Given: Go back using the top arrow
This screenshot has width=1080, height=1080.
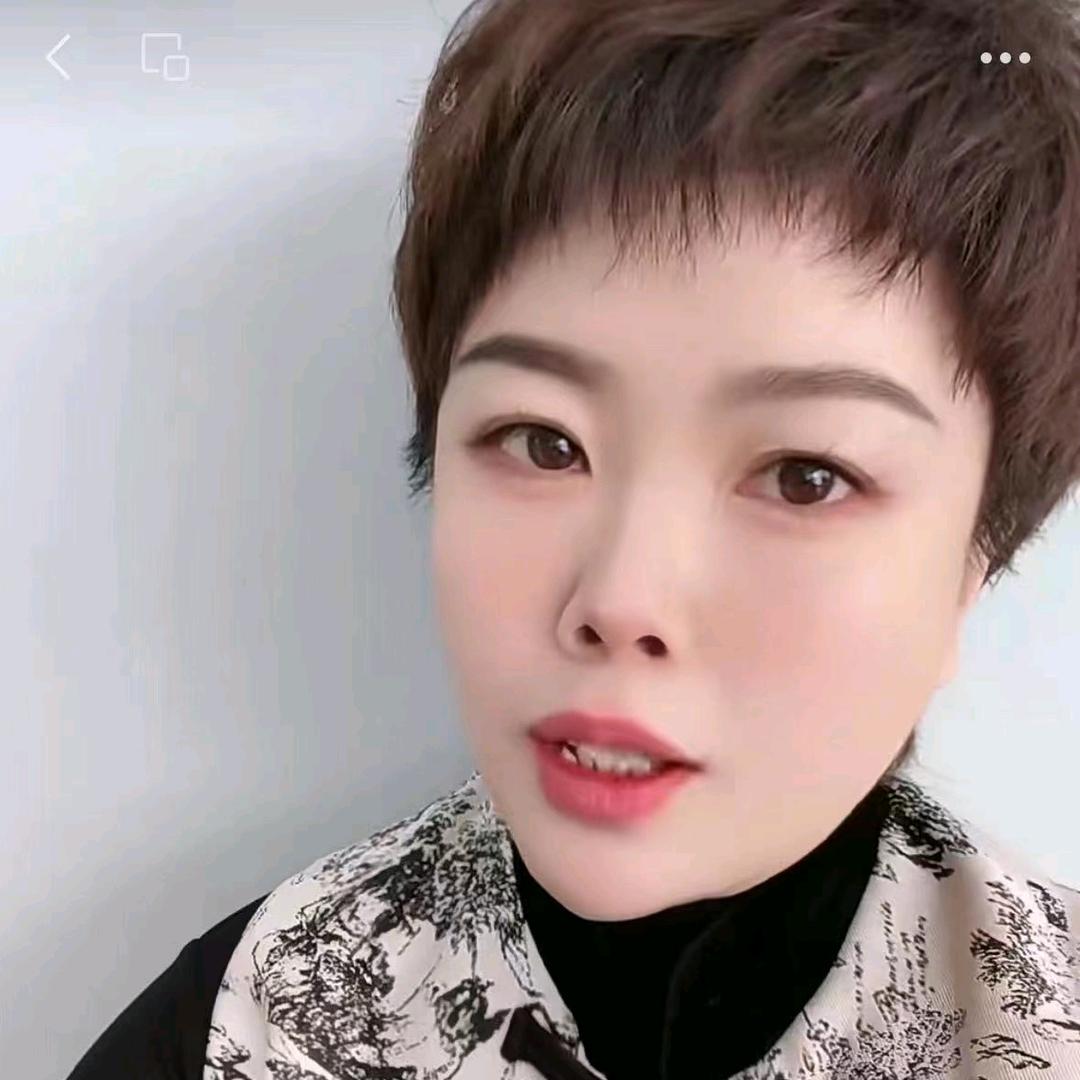Looking at the screenshot, I should pos(58,57).
